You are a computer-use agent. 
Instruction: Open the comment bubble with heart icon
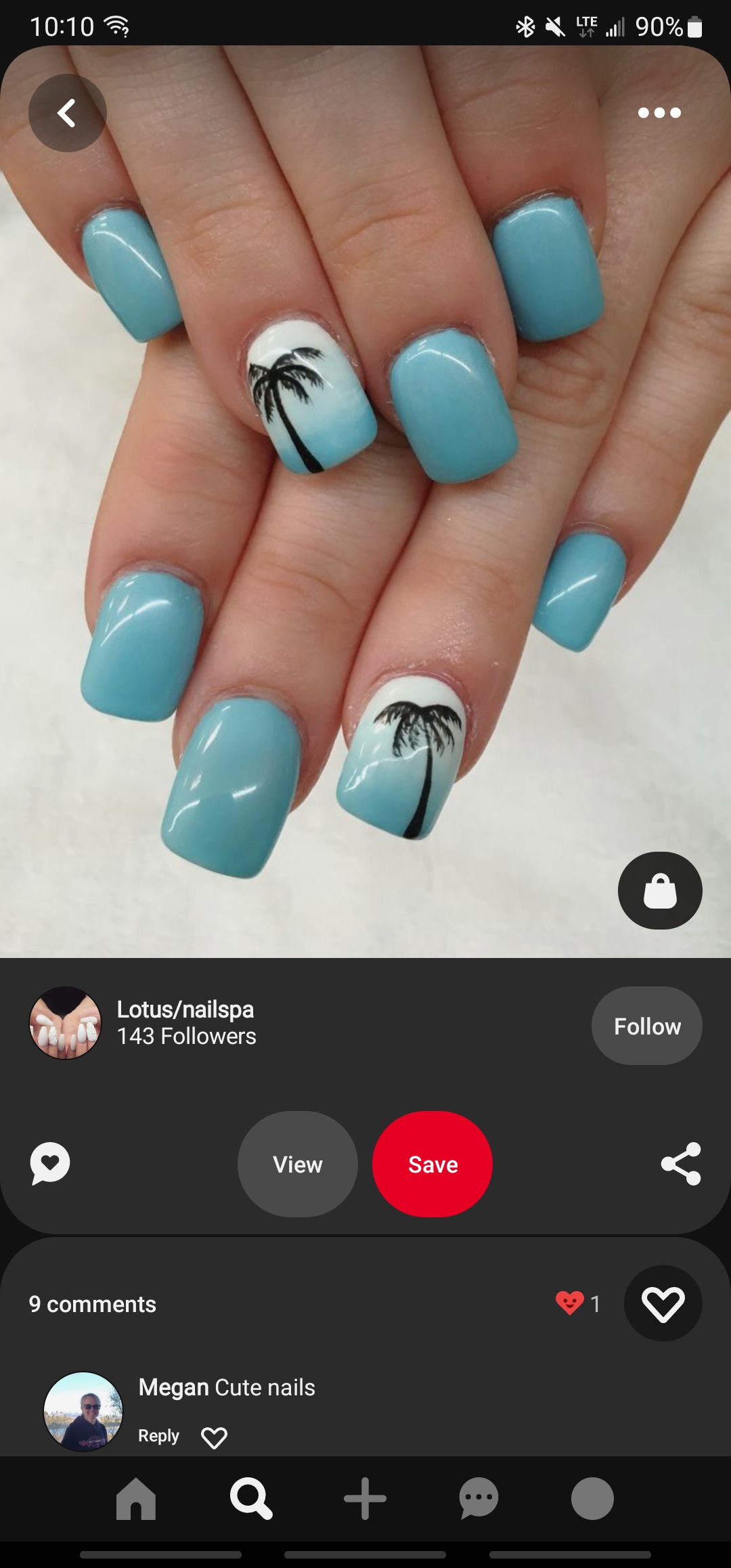[50, 1163]
